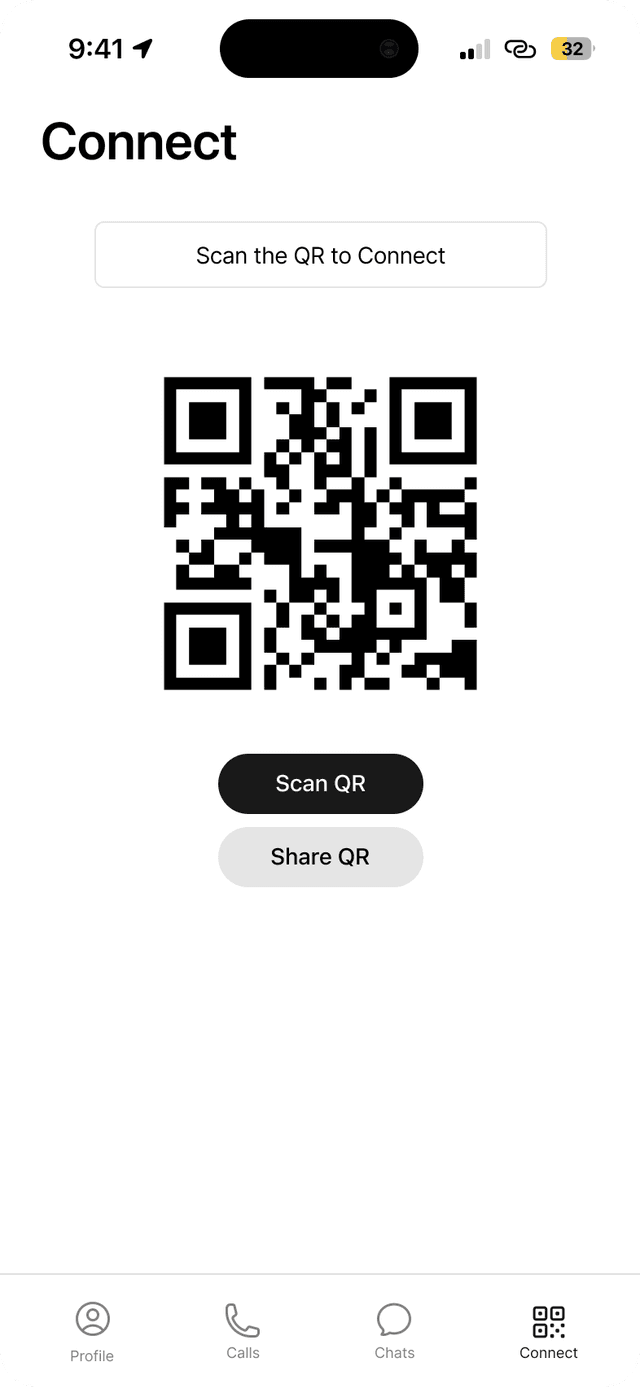Screen dimensions: 640x1387
Task: Share your QR code
Action: (x=320, y=857)
